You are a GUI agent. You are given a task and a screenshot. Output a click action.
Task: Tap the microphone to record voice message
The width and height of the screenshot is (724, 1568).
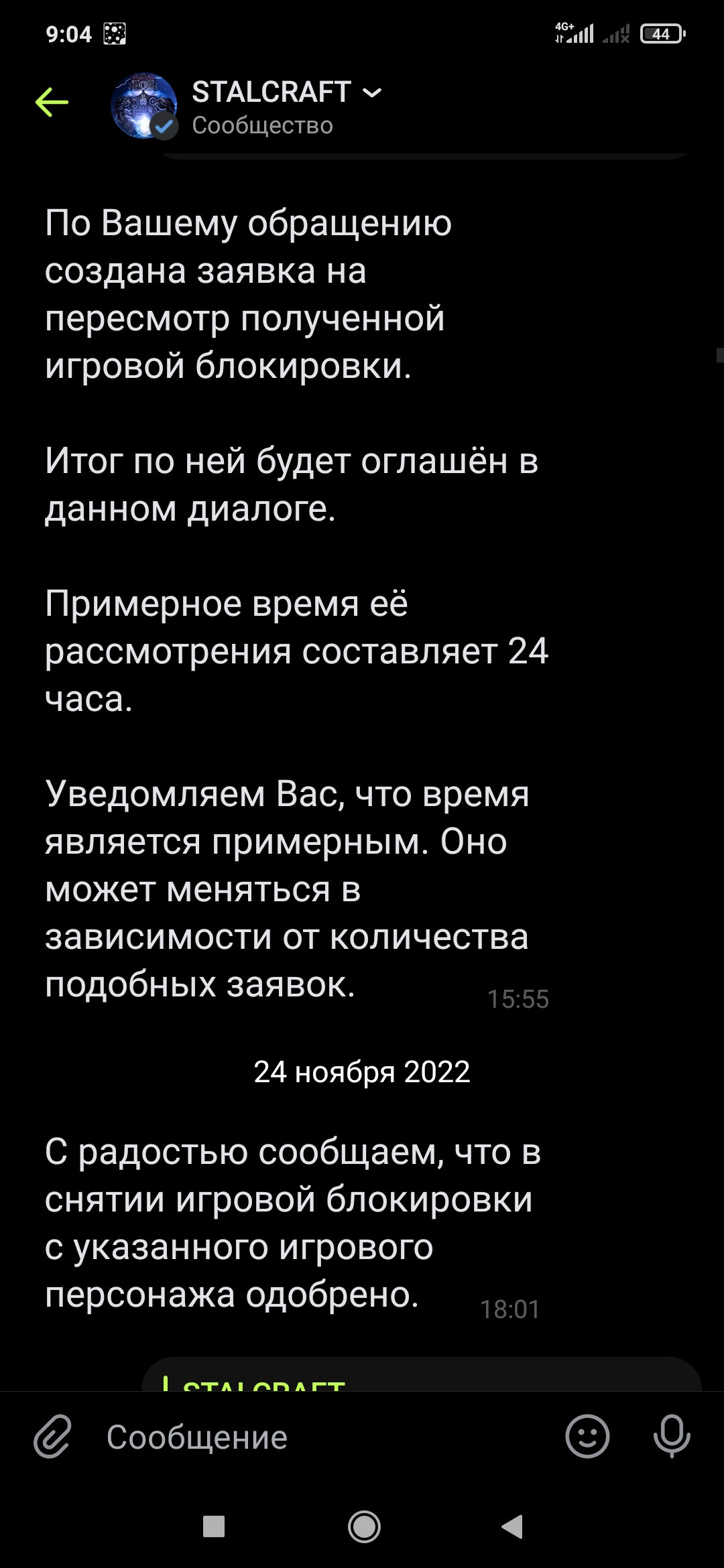coord(672,1437)
